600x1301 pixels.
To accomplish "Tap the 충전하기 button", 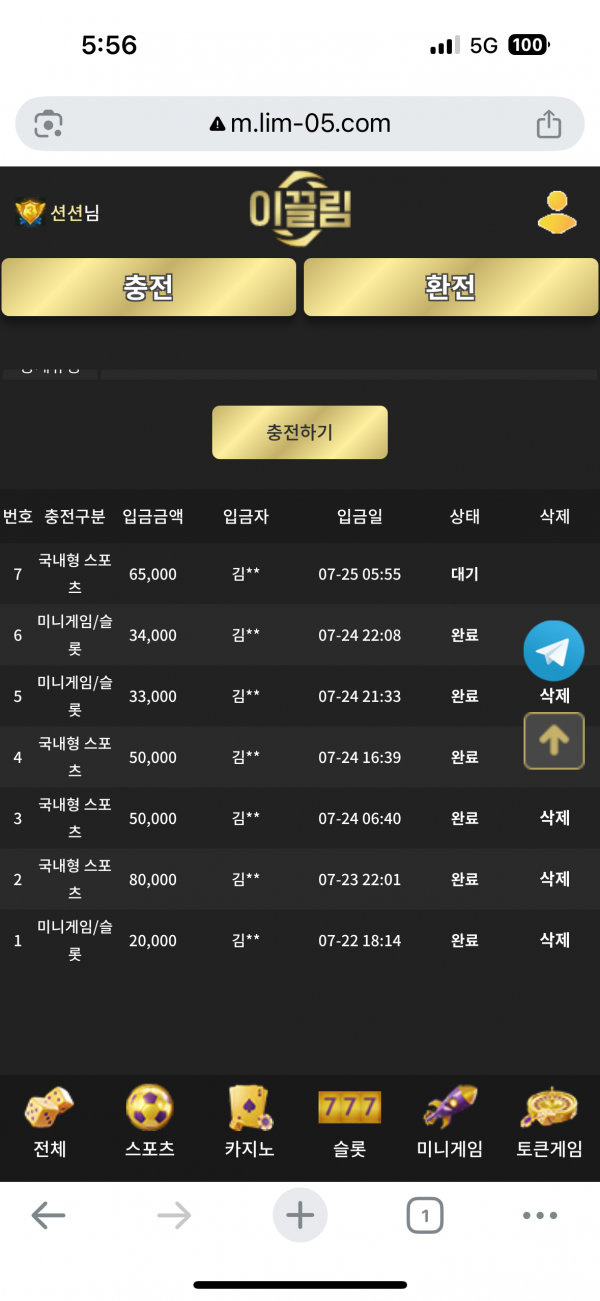I will click(x=299, y=432).
